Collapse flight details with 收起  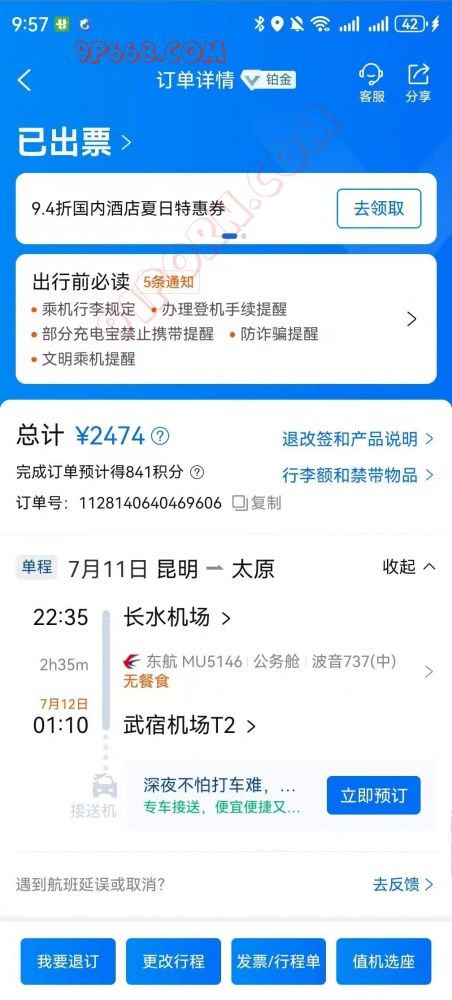click(x=409, y=566)
